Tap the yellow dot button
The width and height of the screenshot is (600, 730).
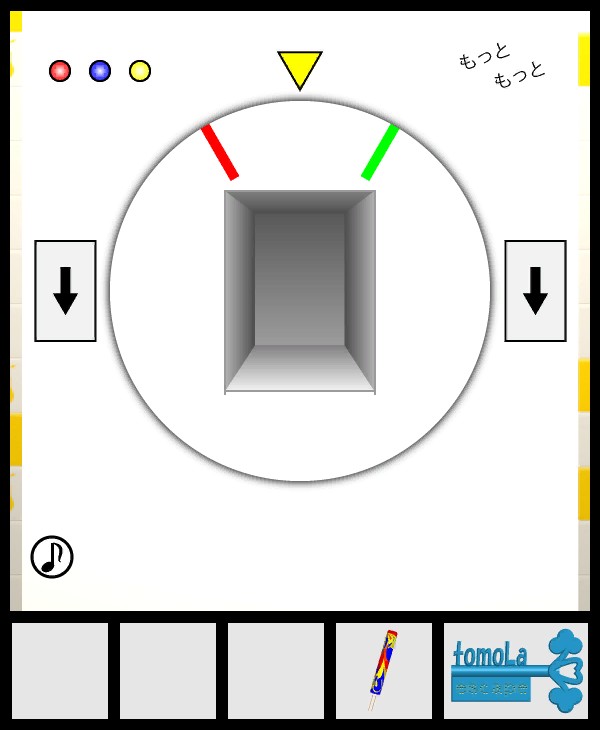(140, 71)
